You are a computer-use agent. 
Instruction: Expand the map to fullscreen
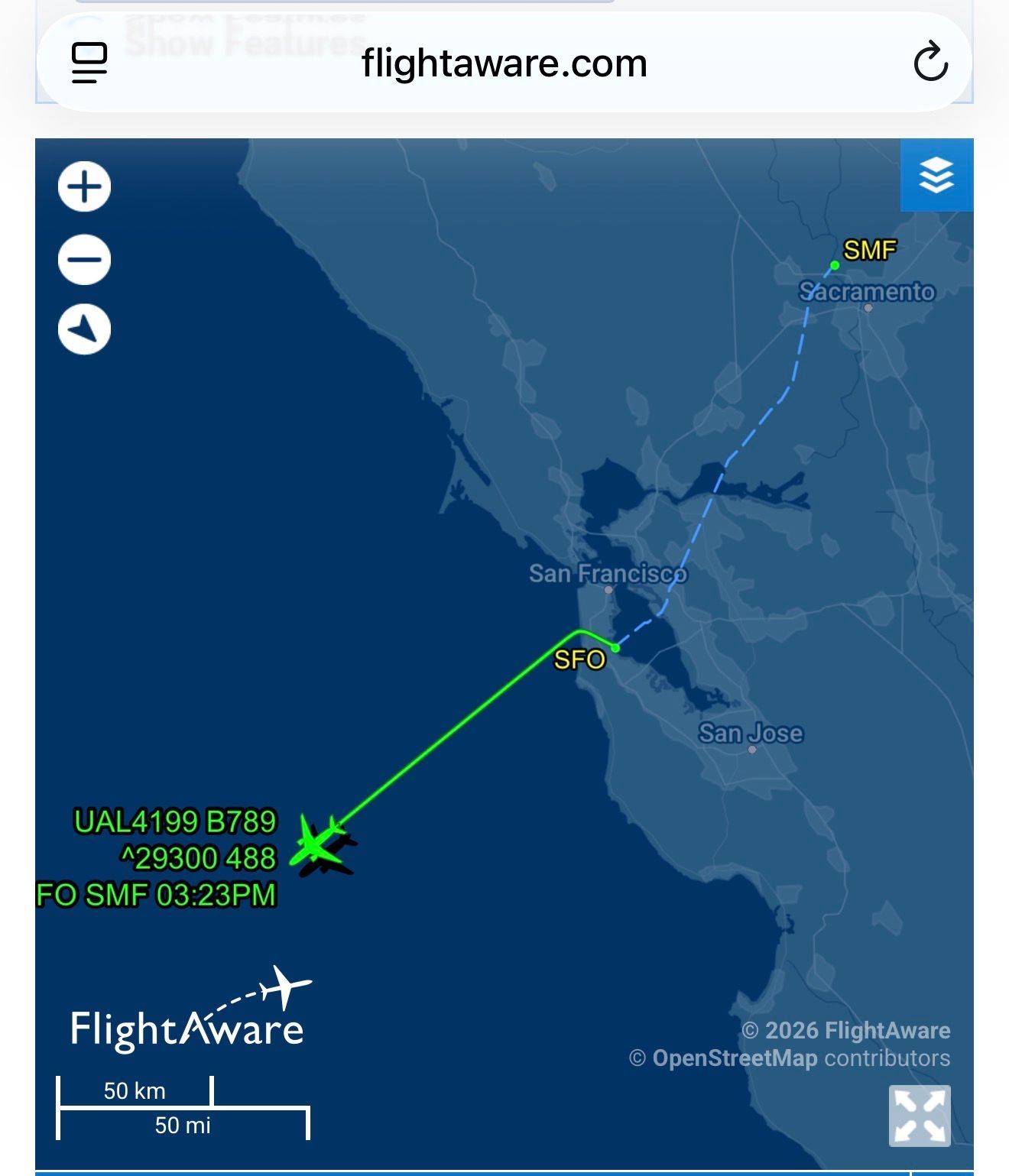click(x=920, y=1116)
